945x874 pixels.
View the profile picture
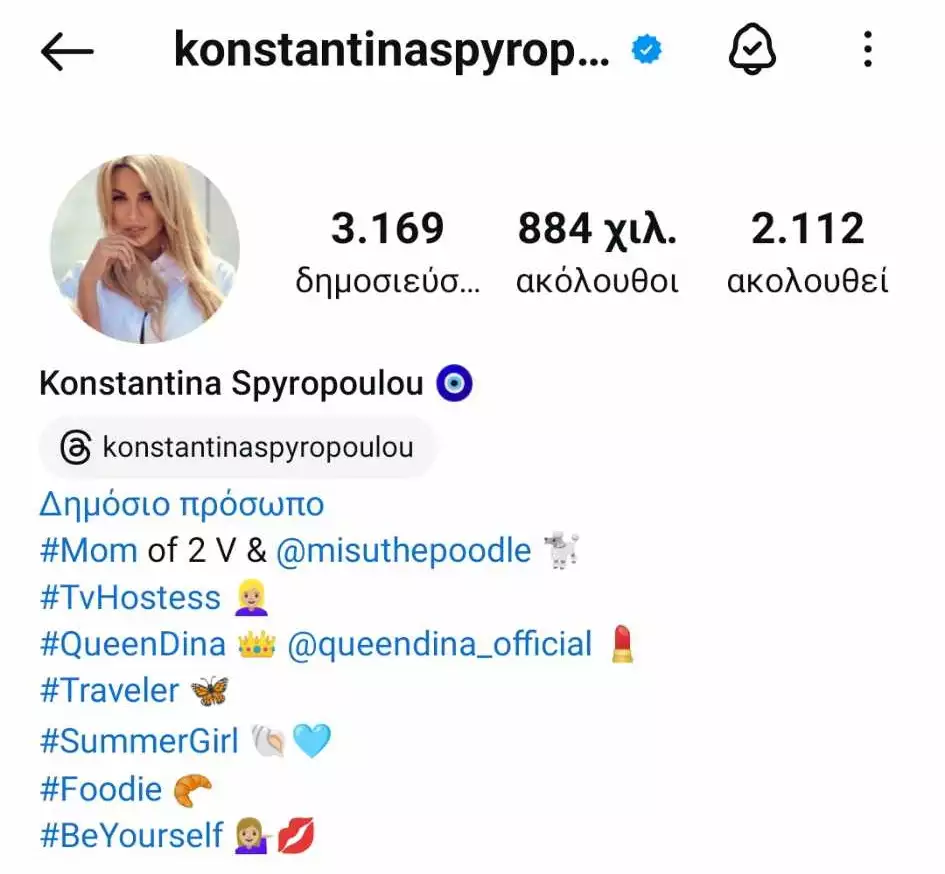click(145, 250)
